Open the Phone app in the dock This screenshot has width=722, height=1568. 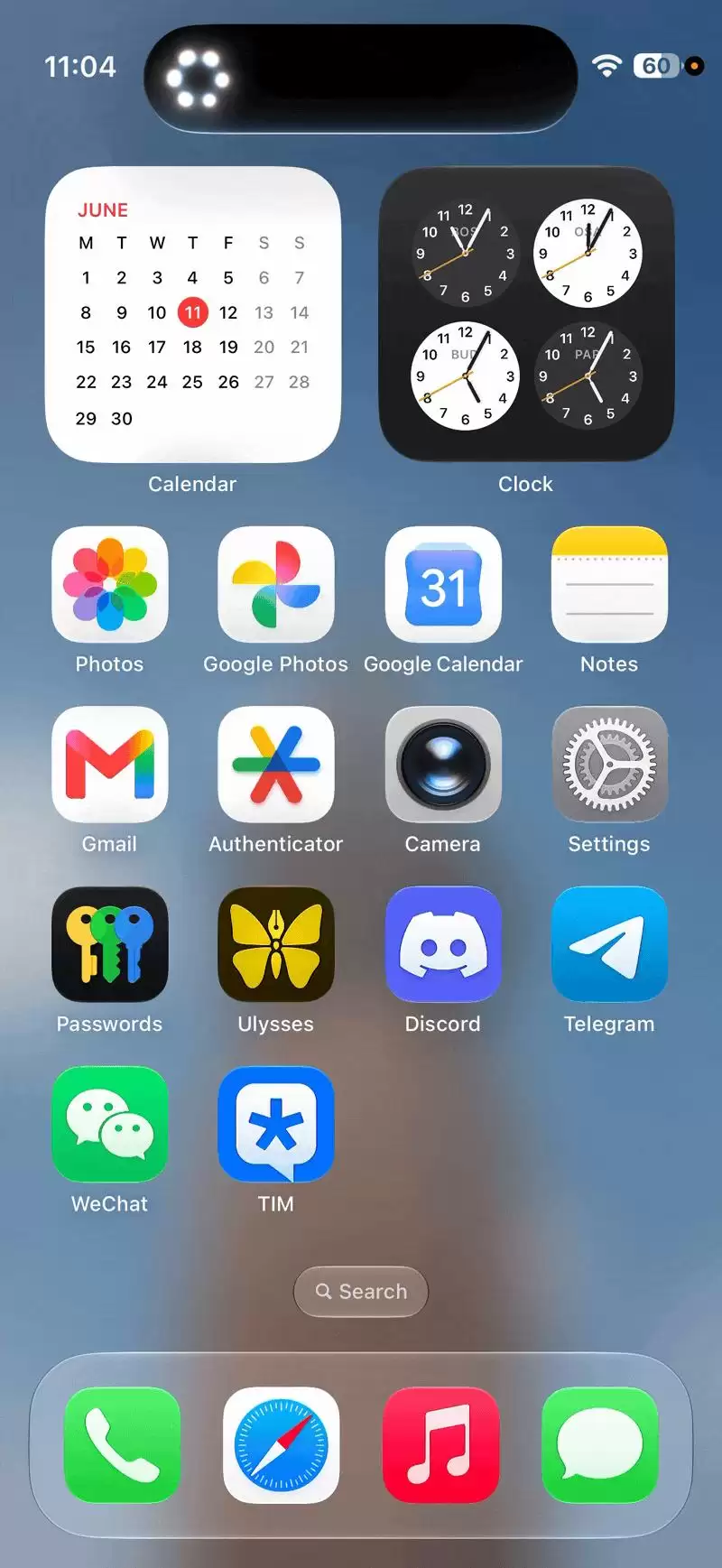coord(123,1445)
